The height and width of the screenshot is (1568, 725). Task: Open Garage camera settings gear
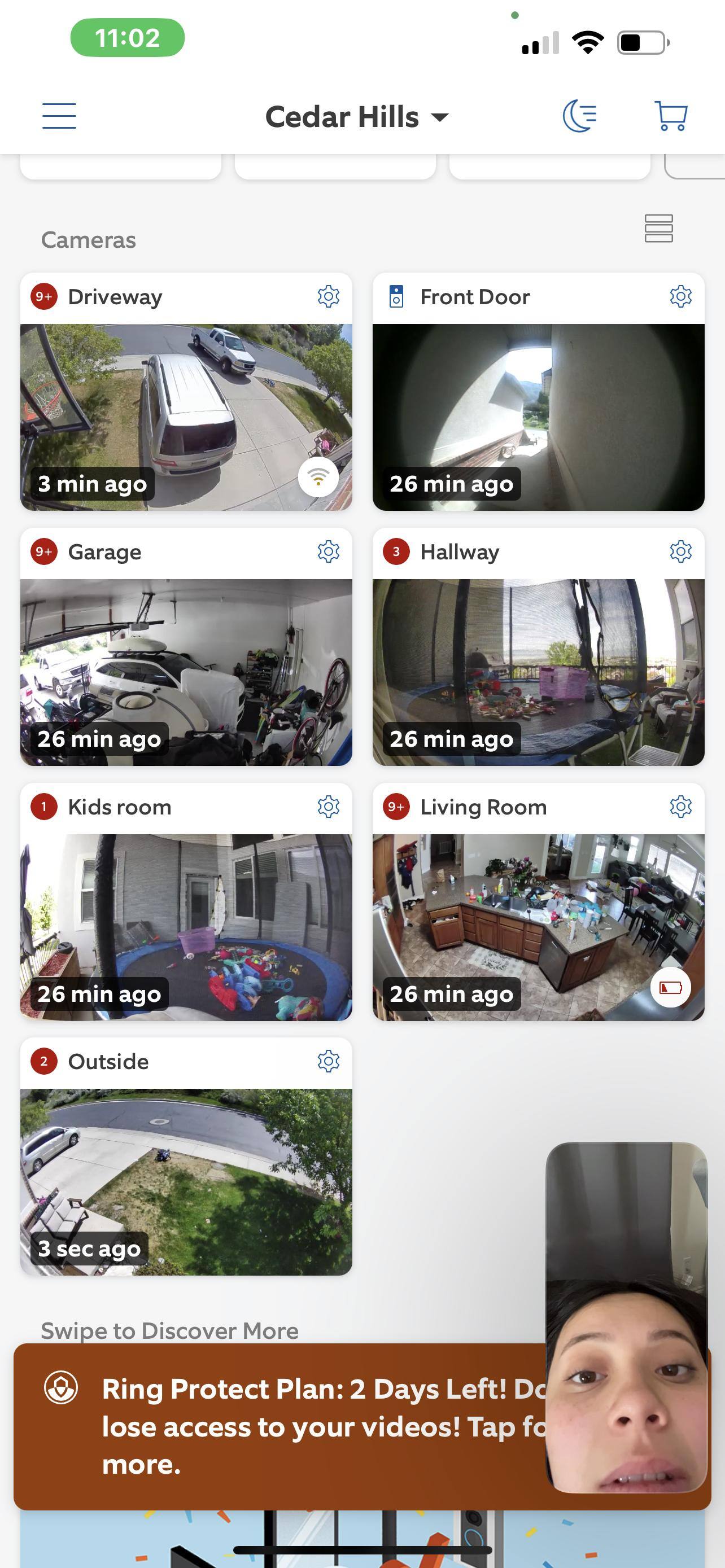click(328, 552)
